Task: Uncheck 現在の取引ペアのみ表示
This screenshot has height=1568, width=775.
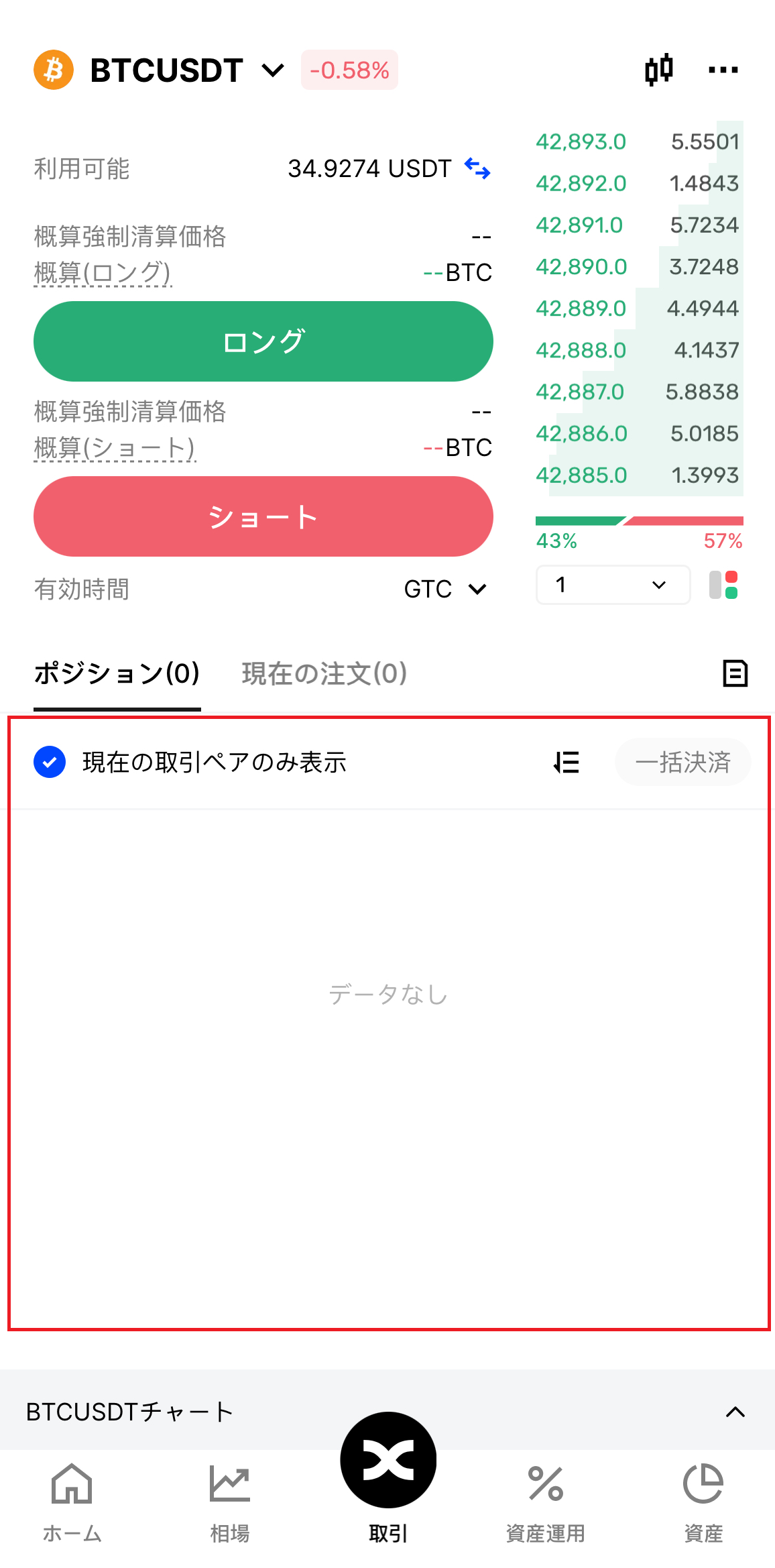Action: pos(50,763)
